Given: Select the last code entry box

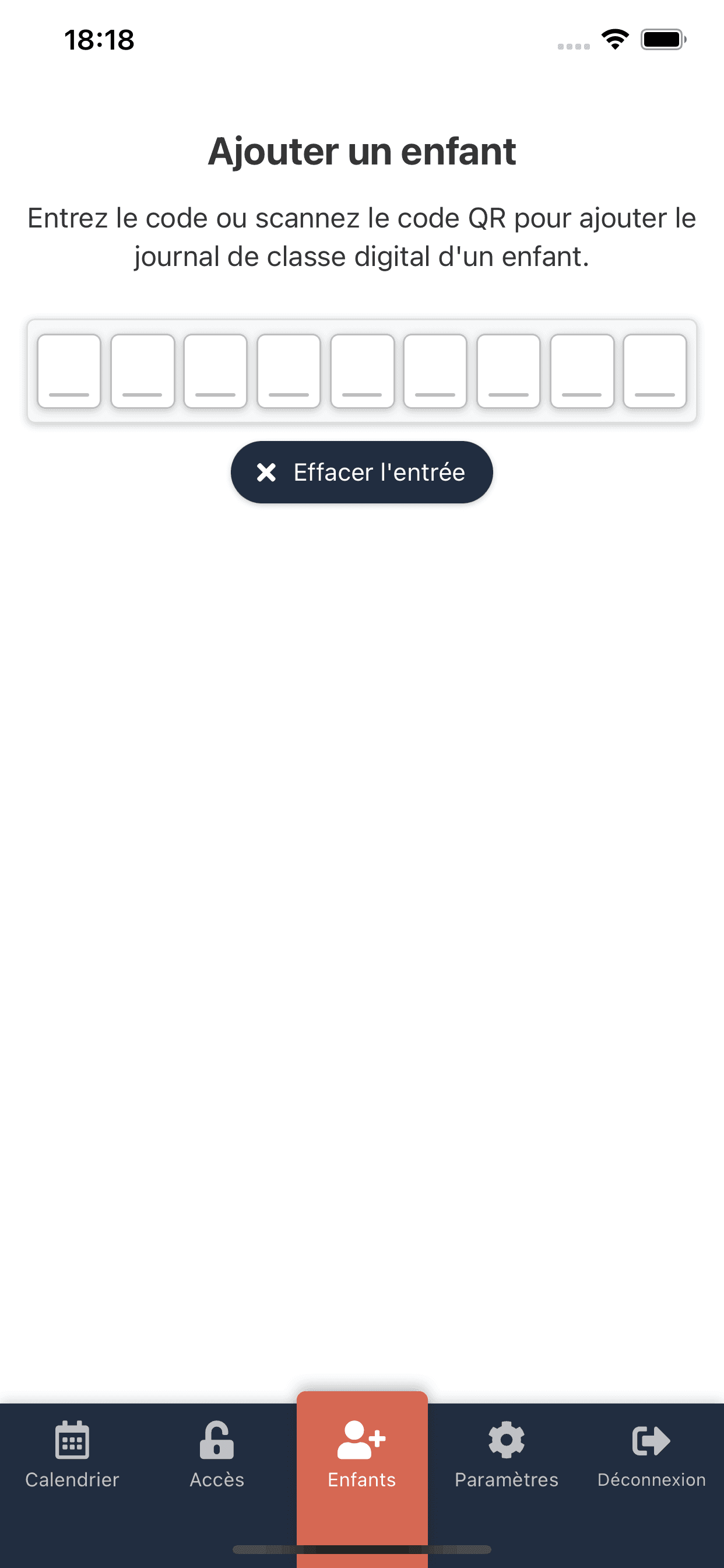Looking at the screenshot, I should 655,370.
